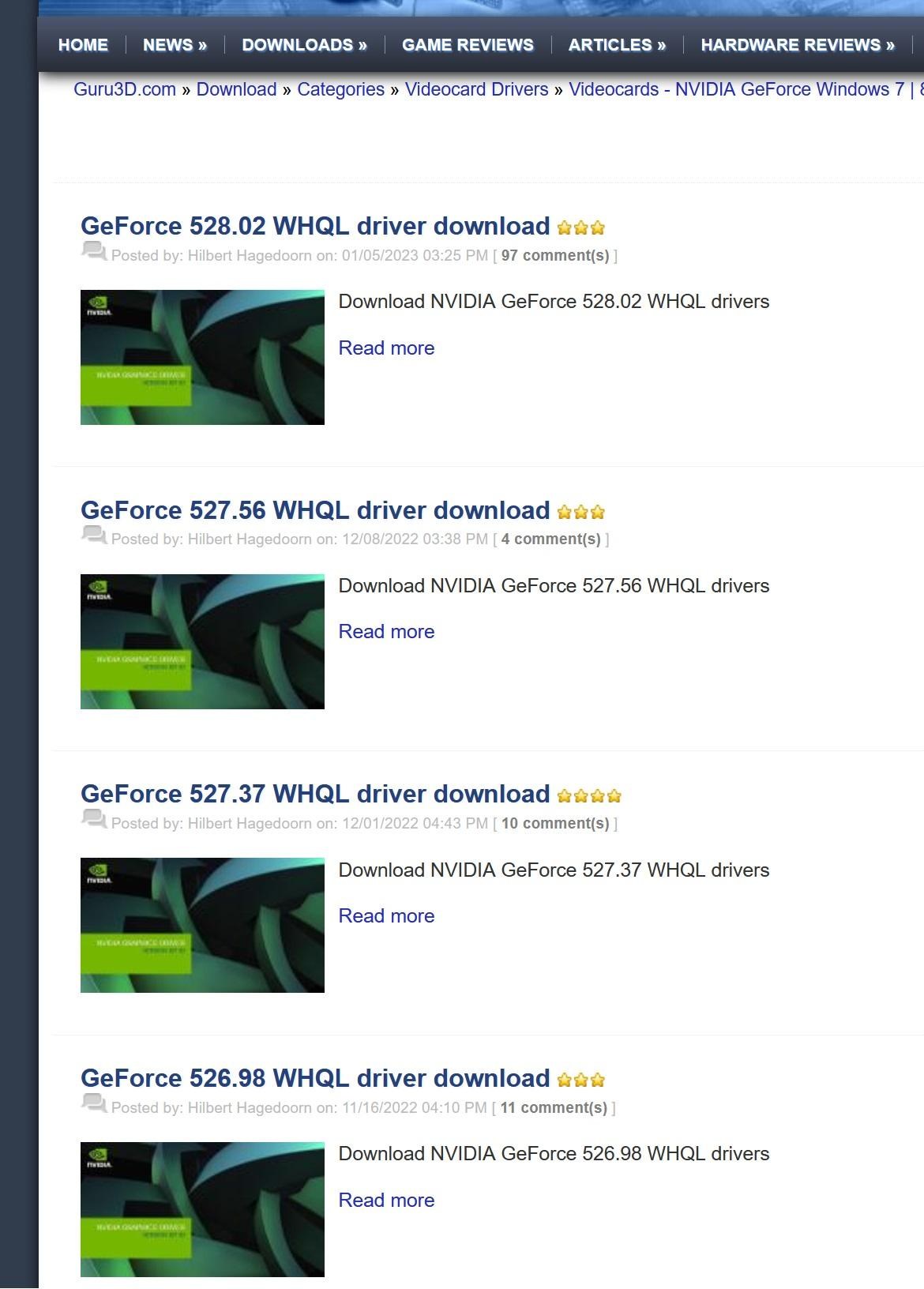The height and width of the screenshot is (1289, 924).
Task: Open the NEWS menu
Action: click(x=175, y=45)
